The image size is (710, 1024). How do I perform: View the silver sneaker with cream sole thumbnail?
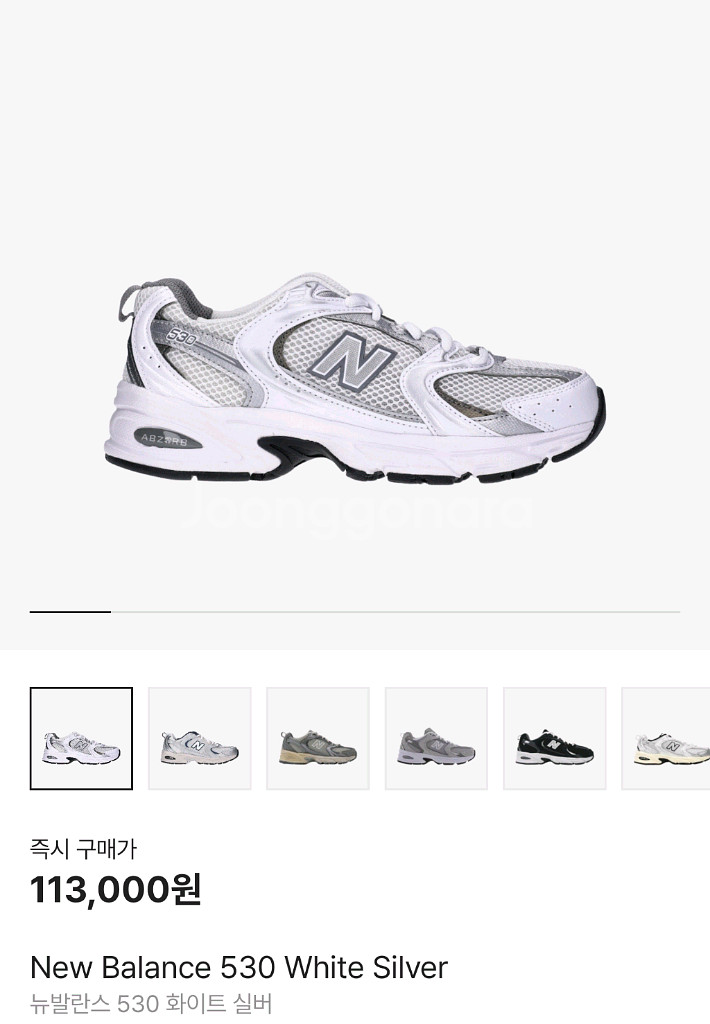[668, 739]
